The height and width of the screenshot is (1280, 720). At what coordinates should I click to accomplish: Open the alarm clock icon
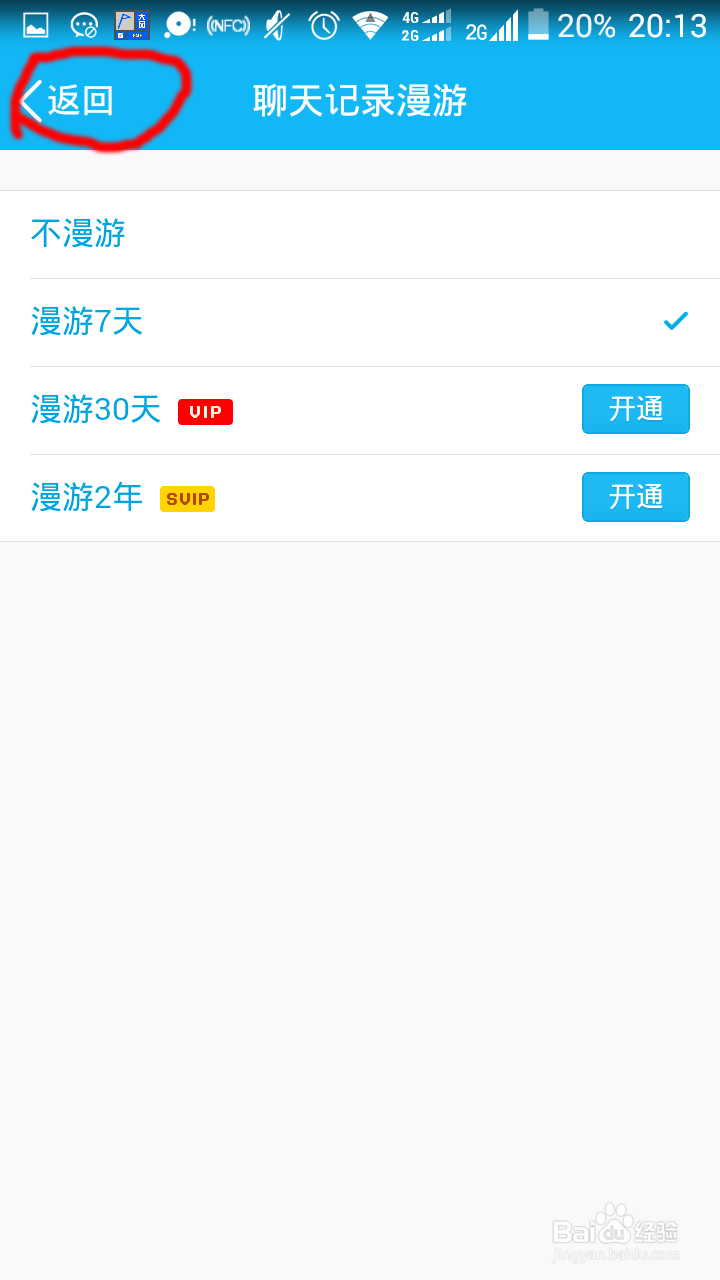coord(324,24)
